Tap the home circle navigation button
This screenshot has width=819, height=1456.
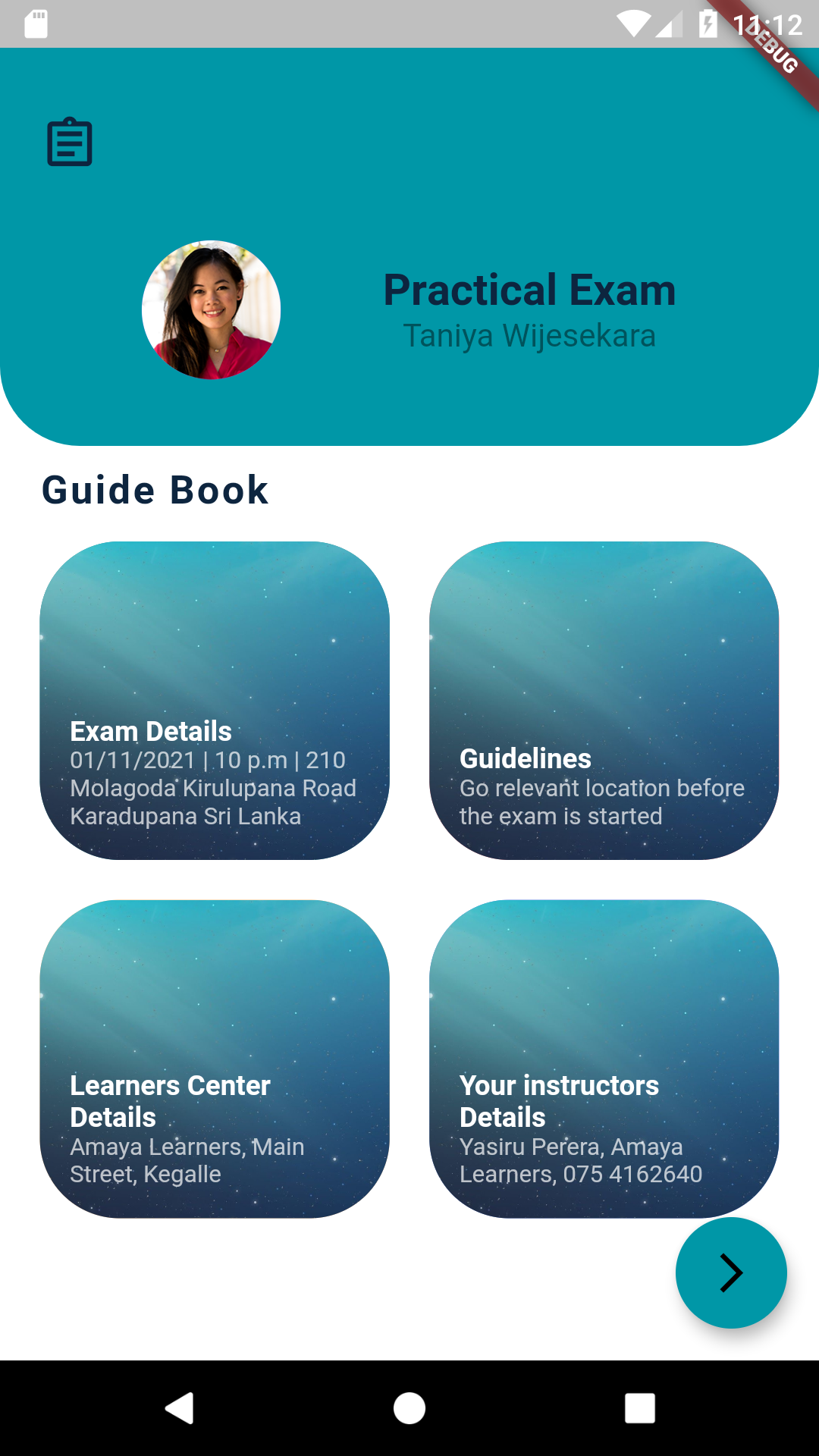[x=409, y=1409]
